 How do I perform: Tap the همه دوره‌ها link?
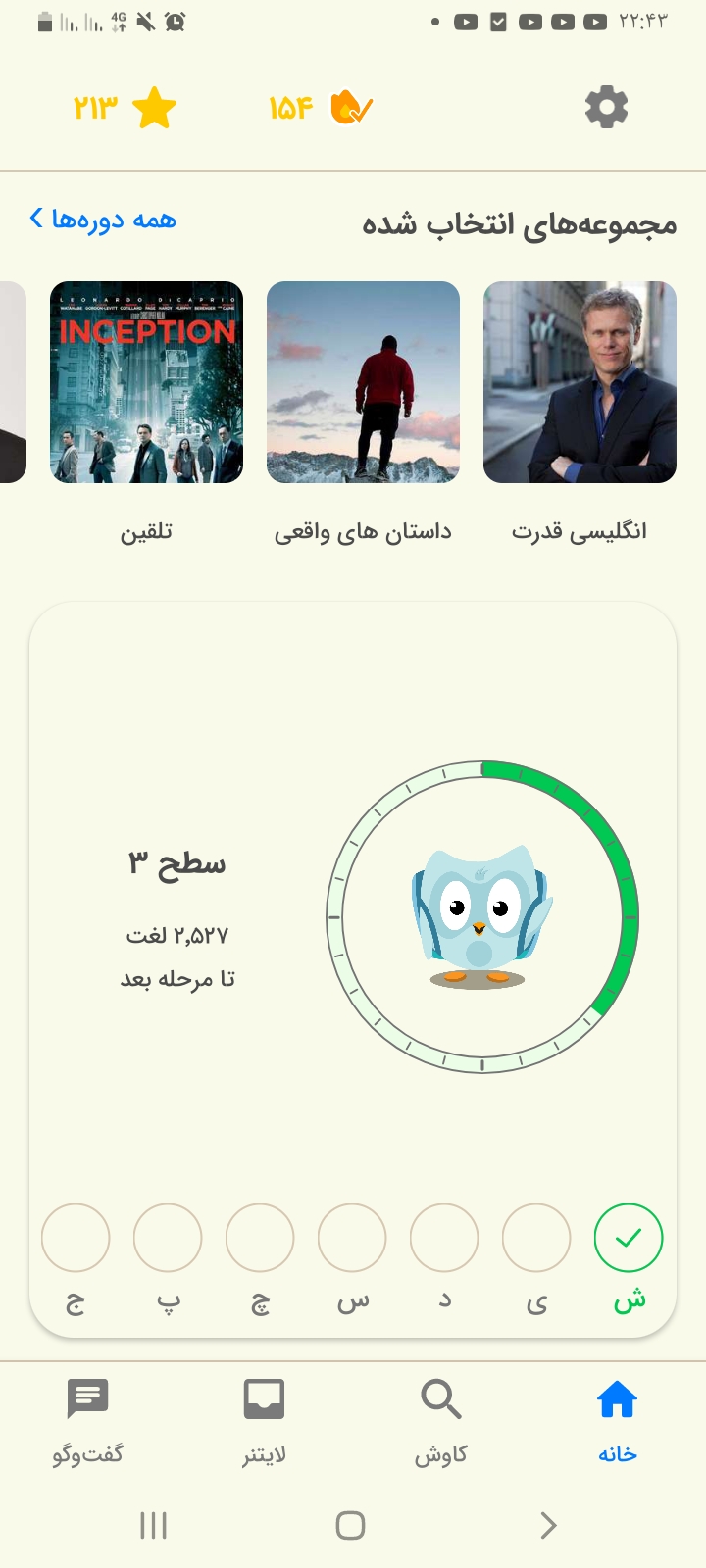click(x=104, y=220)
